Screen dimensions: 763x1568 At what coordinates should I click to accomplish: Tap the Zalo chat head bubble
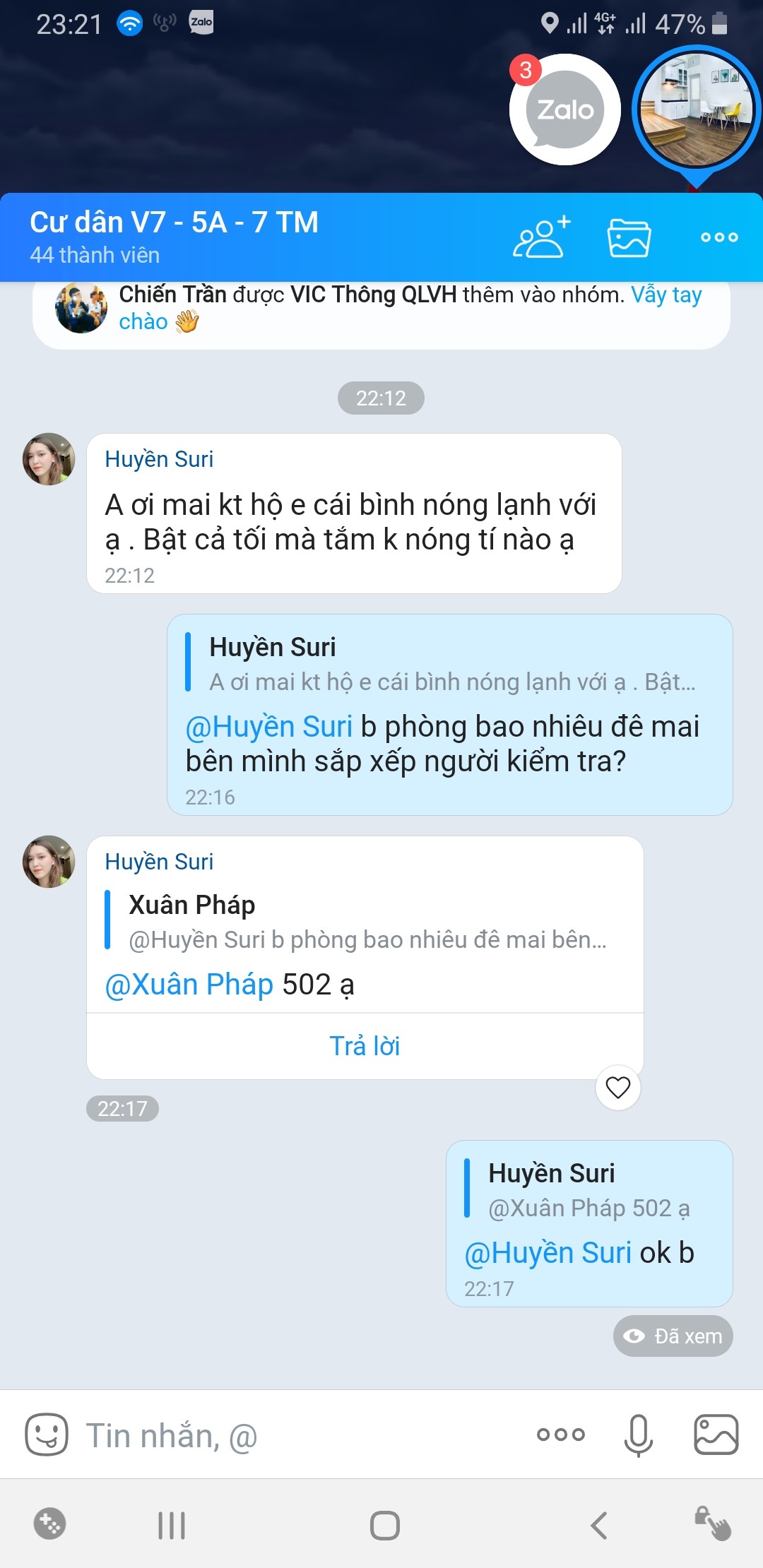(x=564, y=110)
